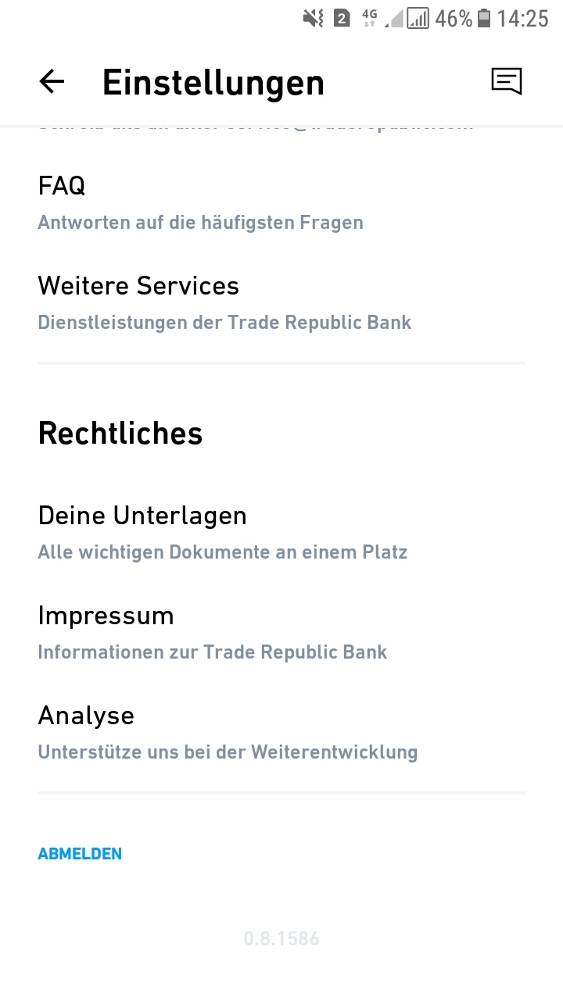This screenshot has height=1000, width=563.
Task: Open the chat message icon
Action: click(507, 82)
